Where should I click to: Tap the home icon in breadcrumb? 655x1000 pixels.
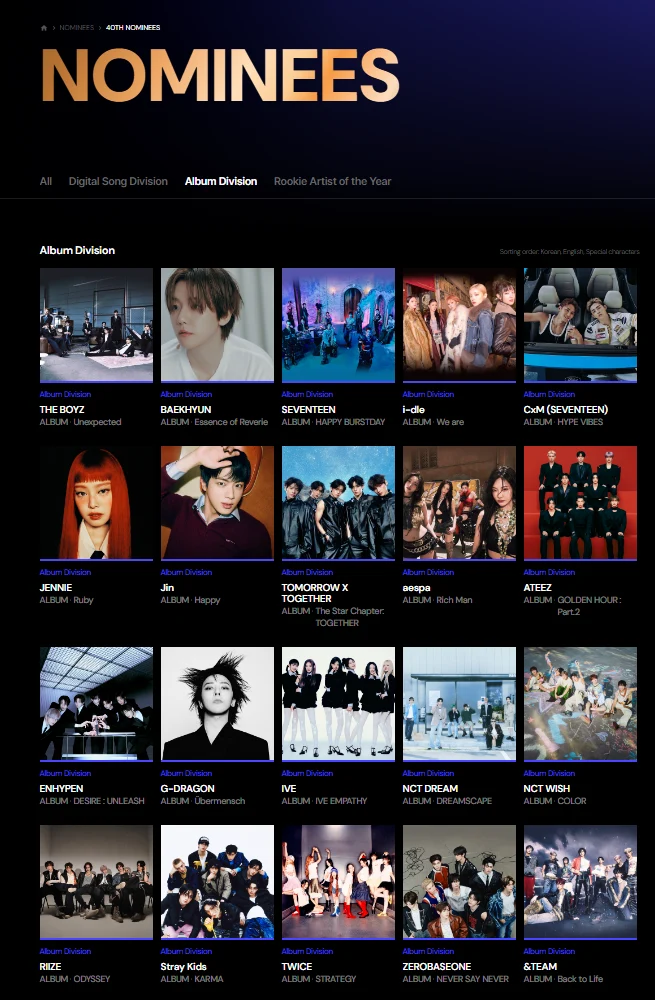pyautogui.click(x=44, y=28)
